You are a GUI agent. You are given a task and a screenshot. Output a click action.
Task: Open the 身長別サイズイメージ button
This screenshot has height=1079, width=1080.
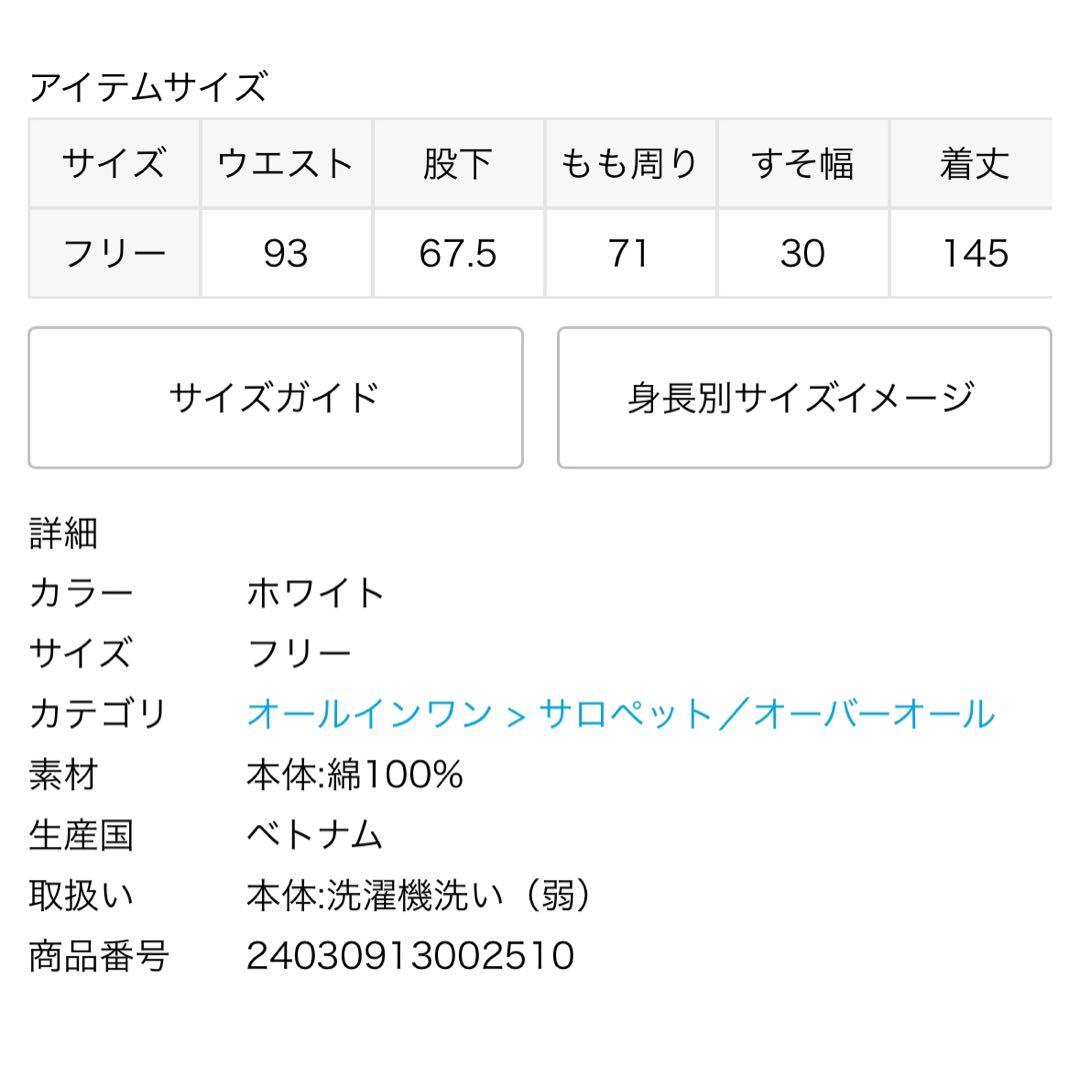point(803,398)
